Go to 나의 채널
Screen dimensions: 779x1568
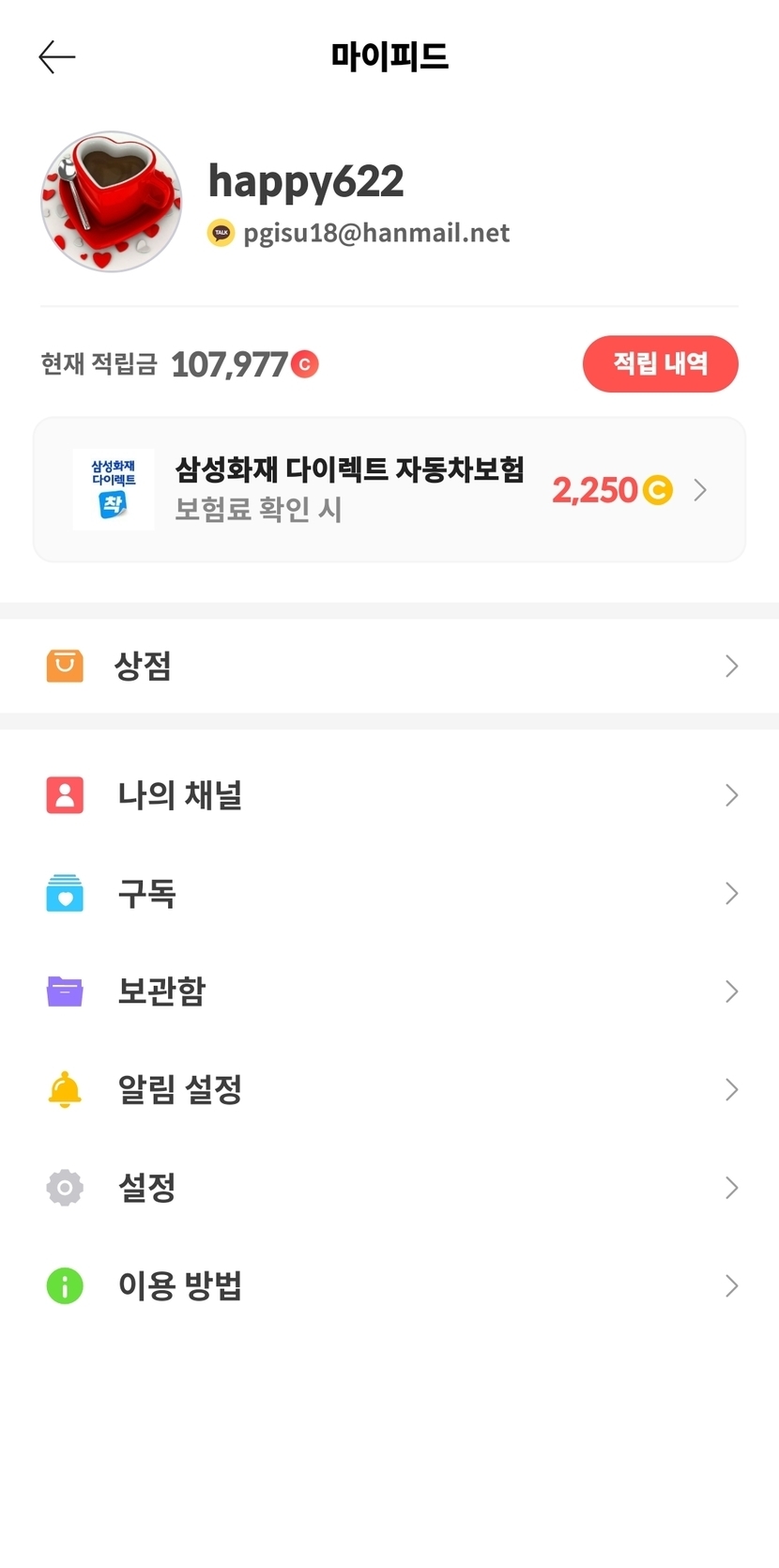click(389, 795)
